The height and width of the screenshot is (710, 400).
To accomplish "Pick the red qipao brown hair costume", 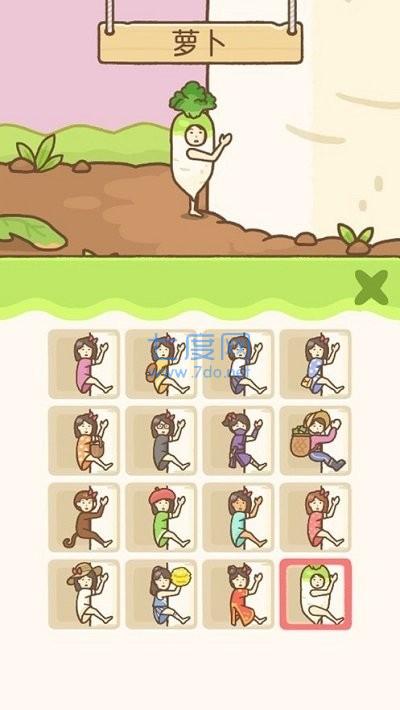I will click(x=315, y=518).
